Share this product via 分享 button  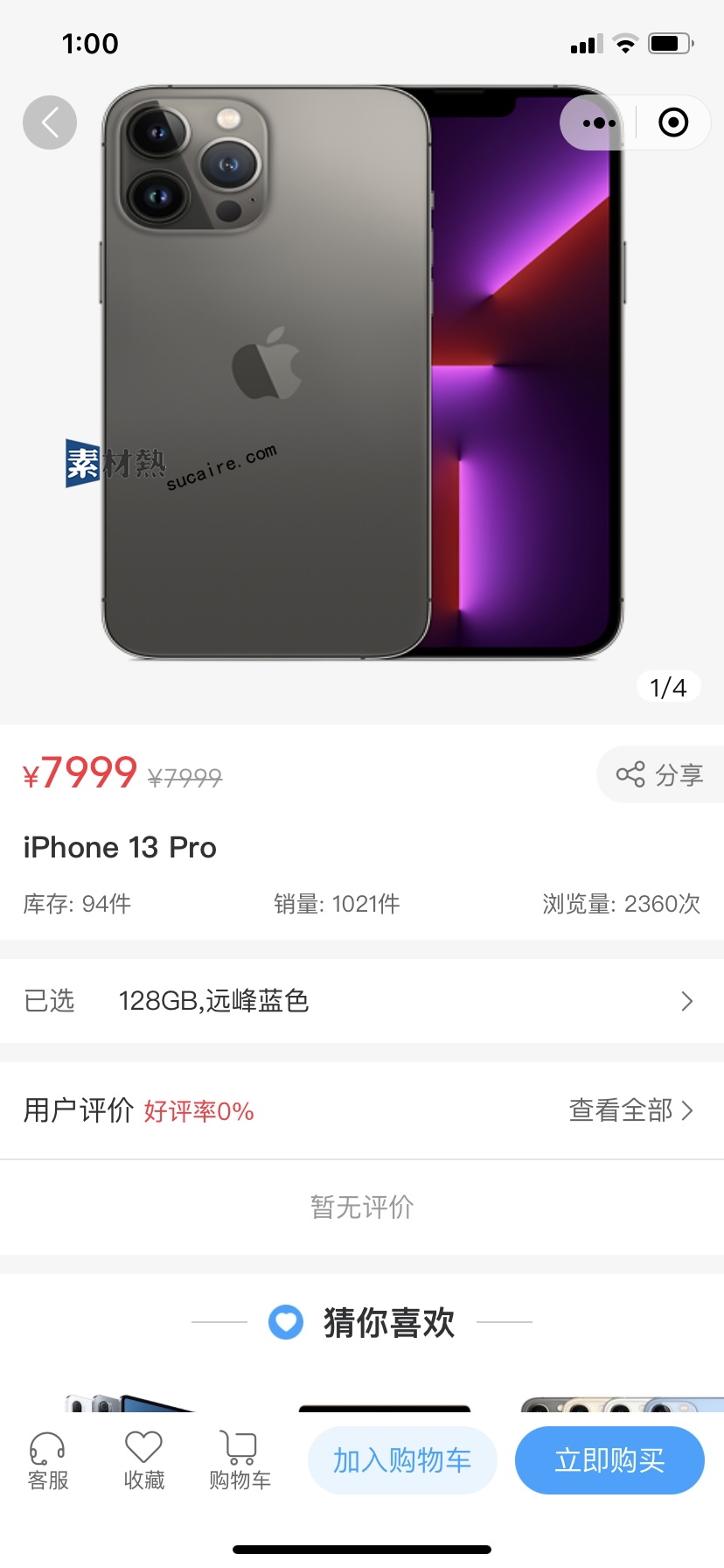[x=661, y=774]
